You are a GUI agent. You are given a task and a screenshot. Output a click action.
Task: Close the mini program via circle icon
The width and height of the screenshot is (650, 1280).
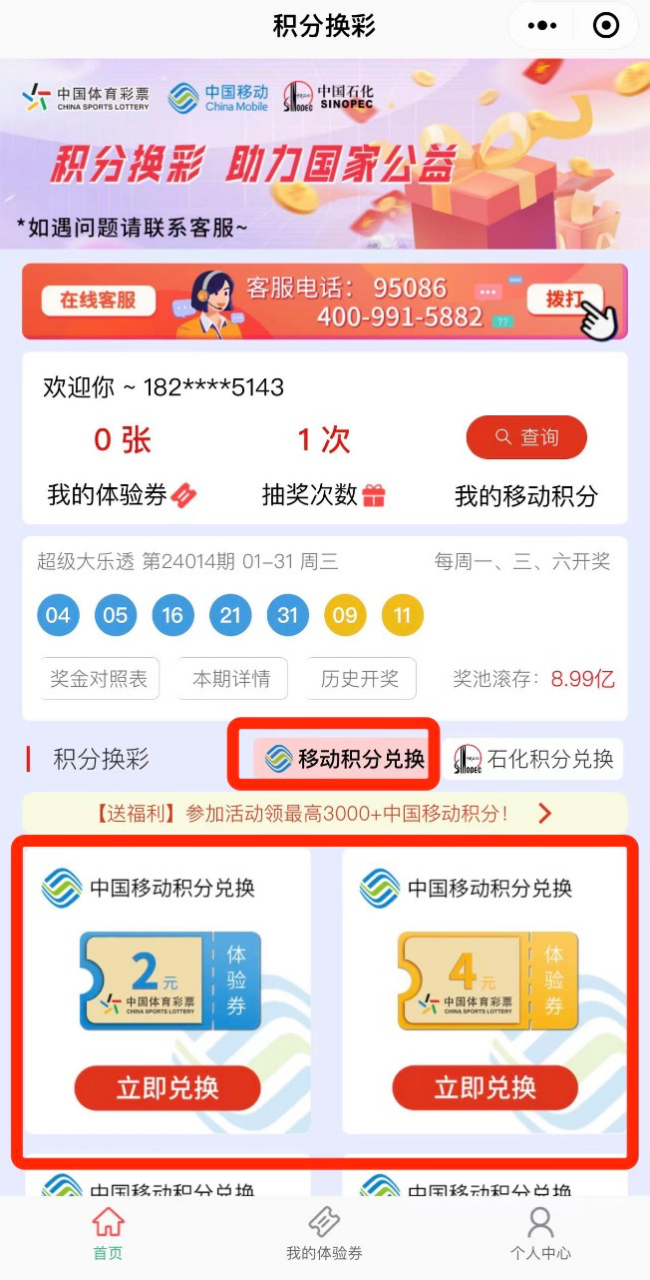pos(606,26)
